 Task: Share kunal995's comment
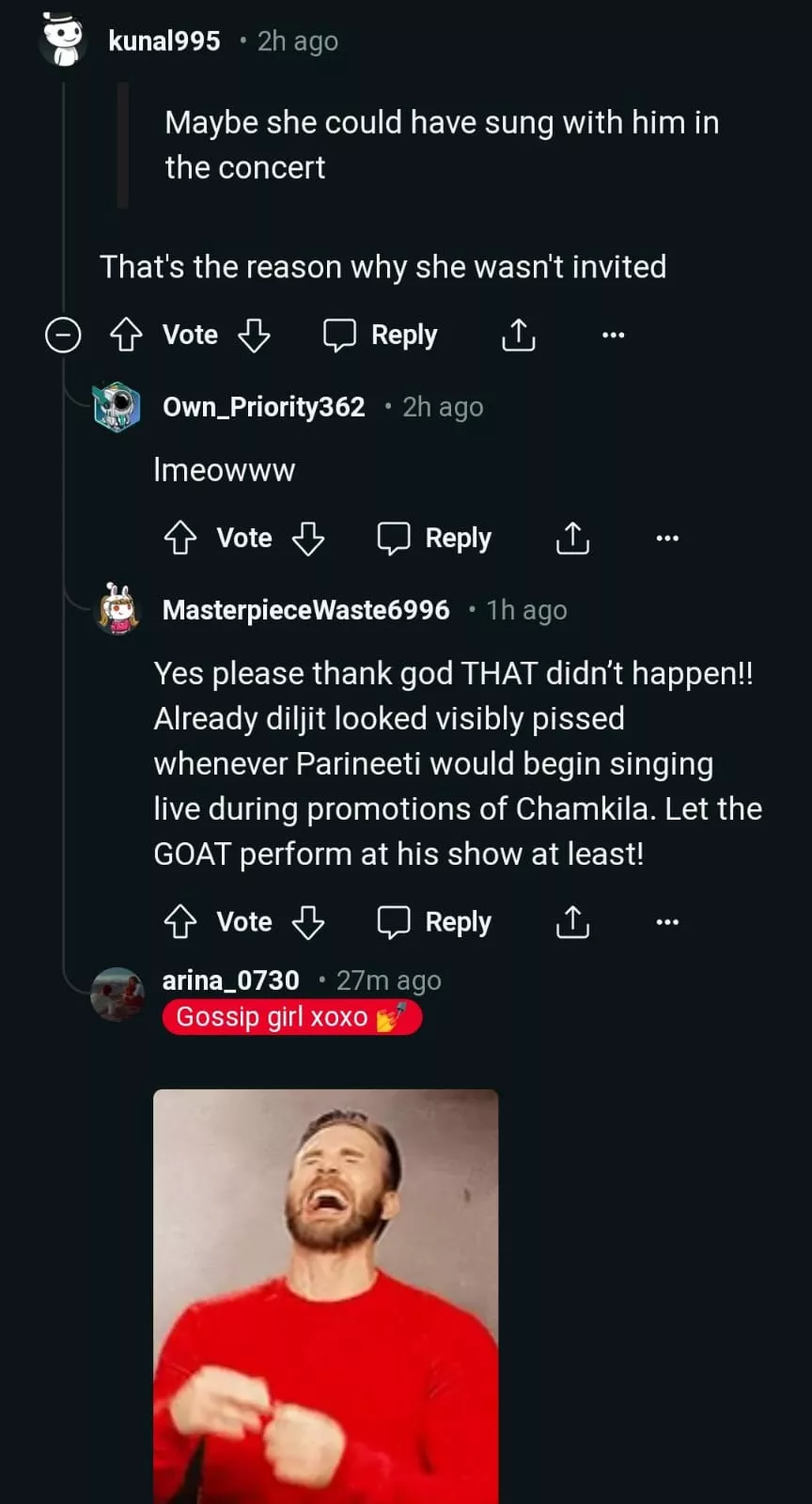point(518,335)
